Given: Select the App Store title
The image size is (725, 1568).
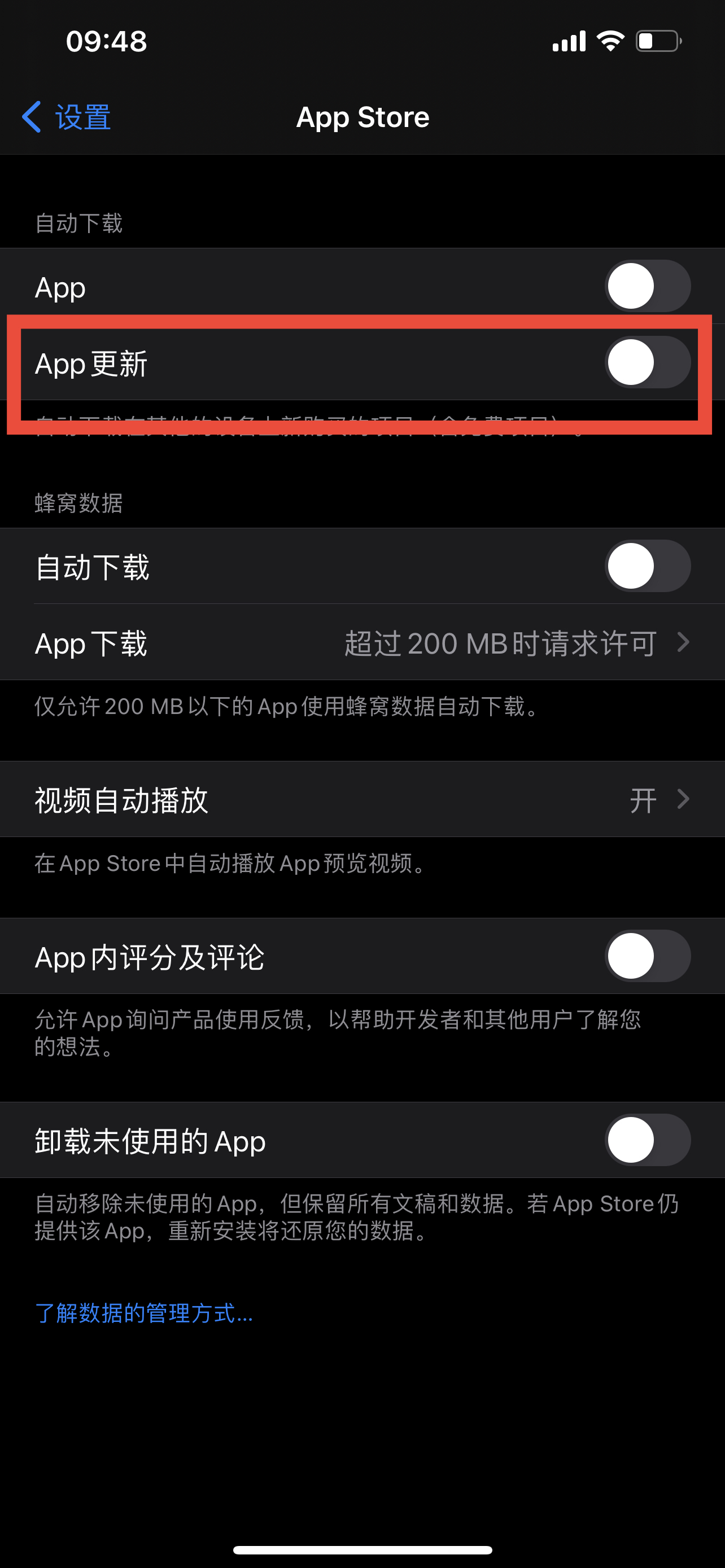Looking at the screenshot, I should pyautogui.click(x=362, y=117).
